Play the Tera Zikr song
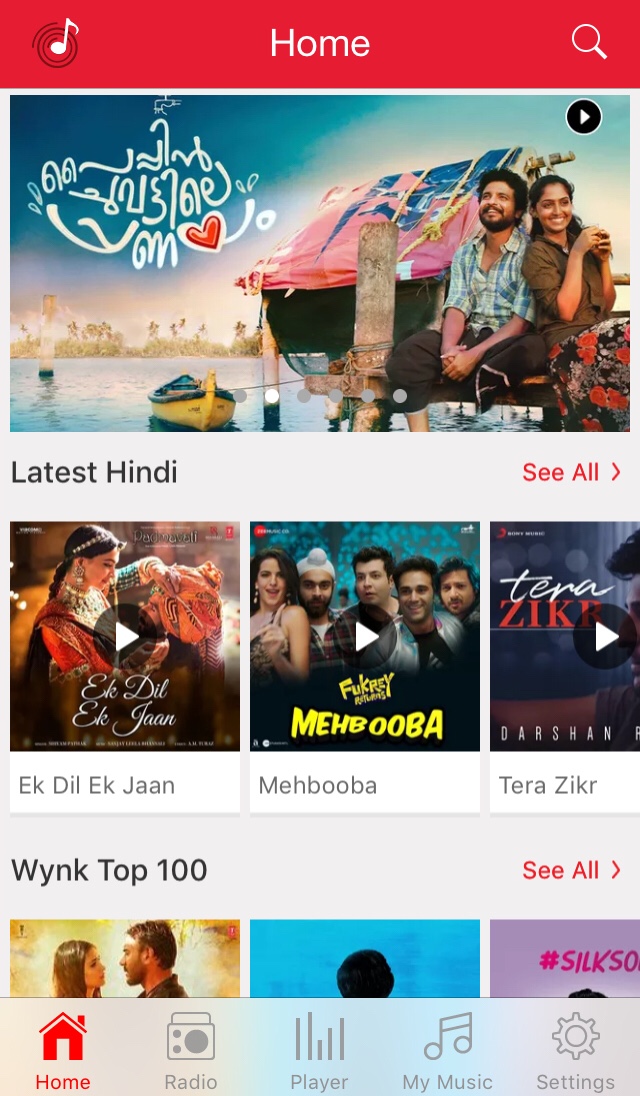640x1096 pixels. (x=605, y=636)
